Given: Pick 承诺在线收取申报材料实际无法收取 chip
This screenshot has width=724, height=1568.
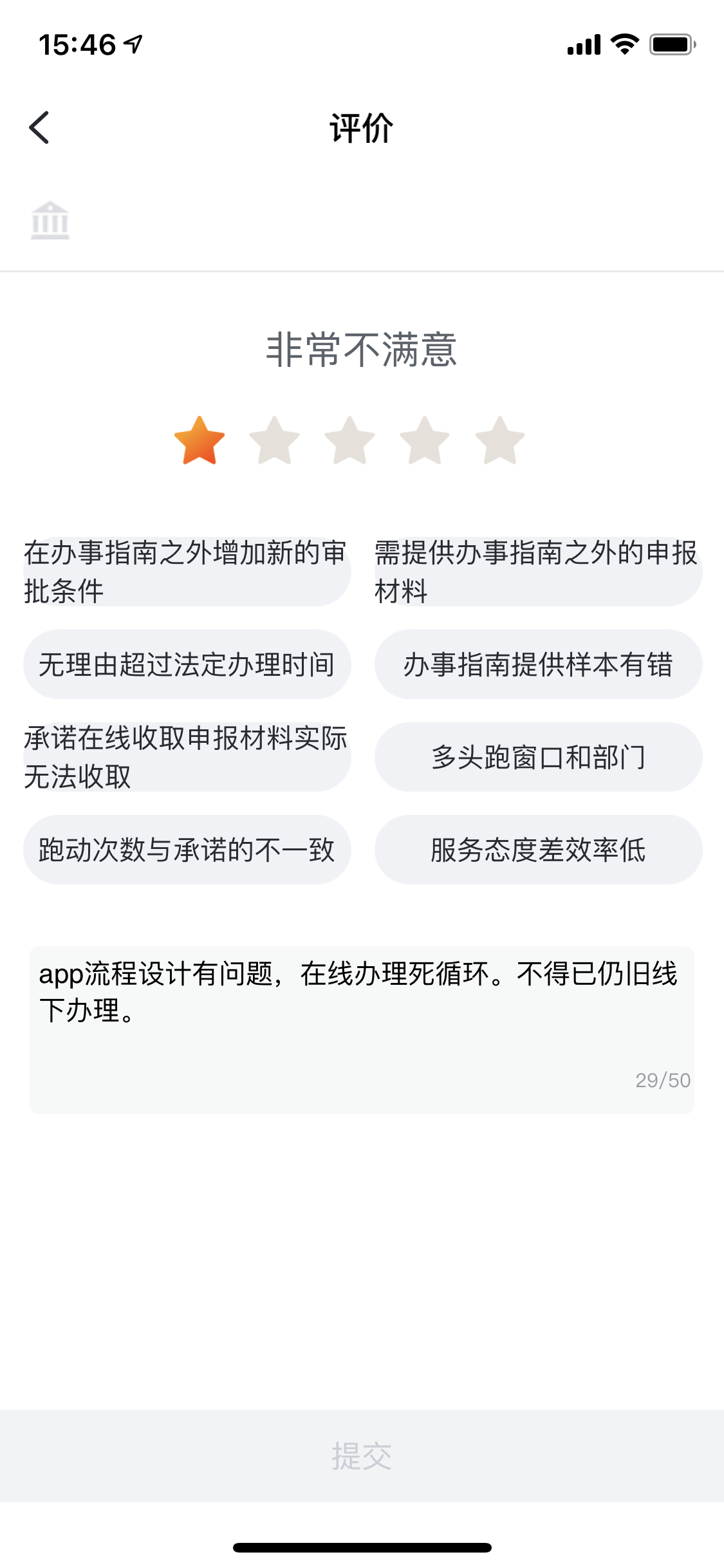Looking at the screenshot, I should coord(187,757).
